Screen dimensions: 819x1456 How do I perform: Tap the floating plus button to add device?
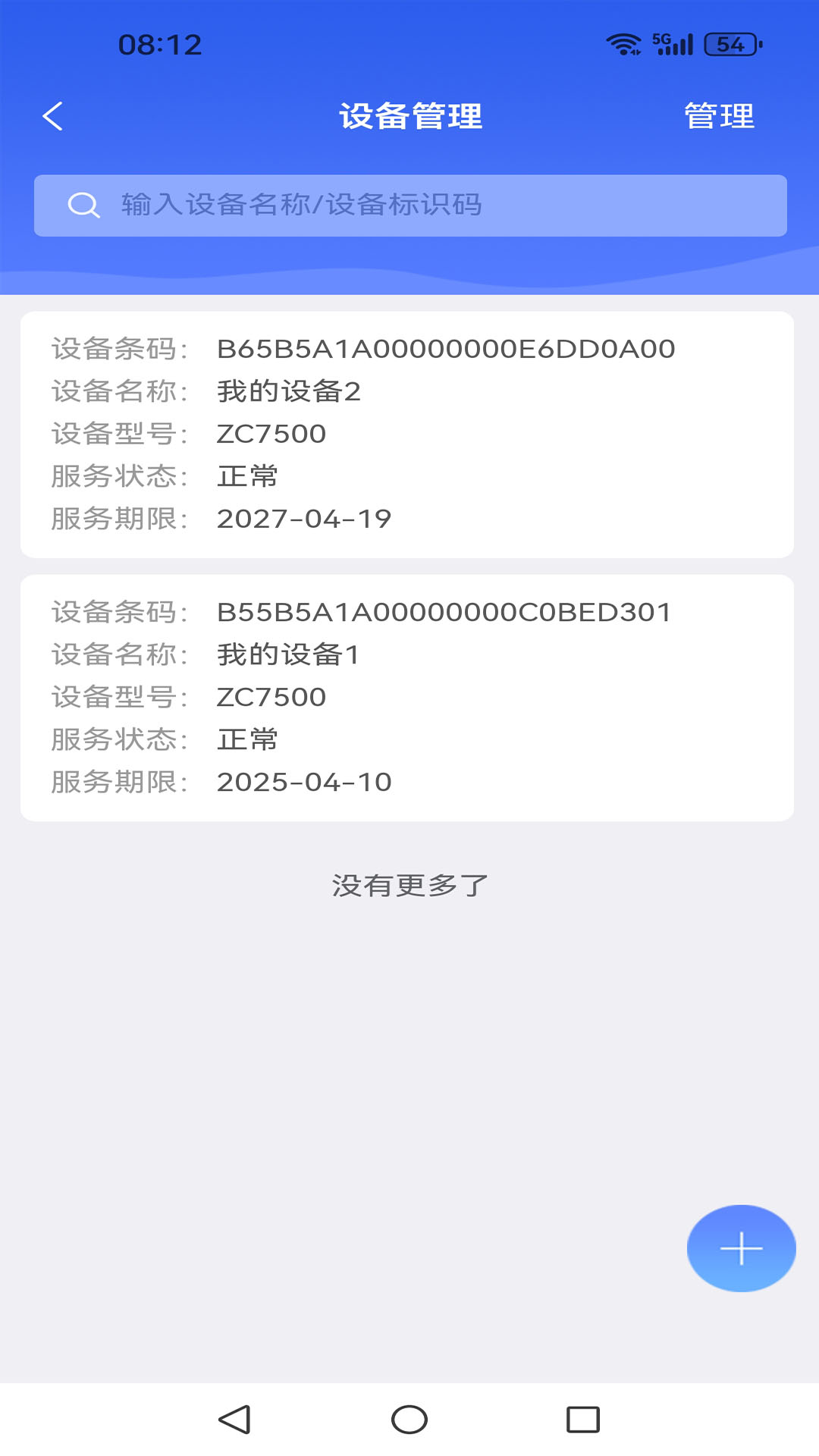point(741,1247)
